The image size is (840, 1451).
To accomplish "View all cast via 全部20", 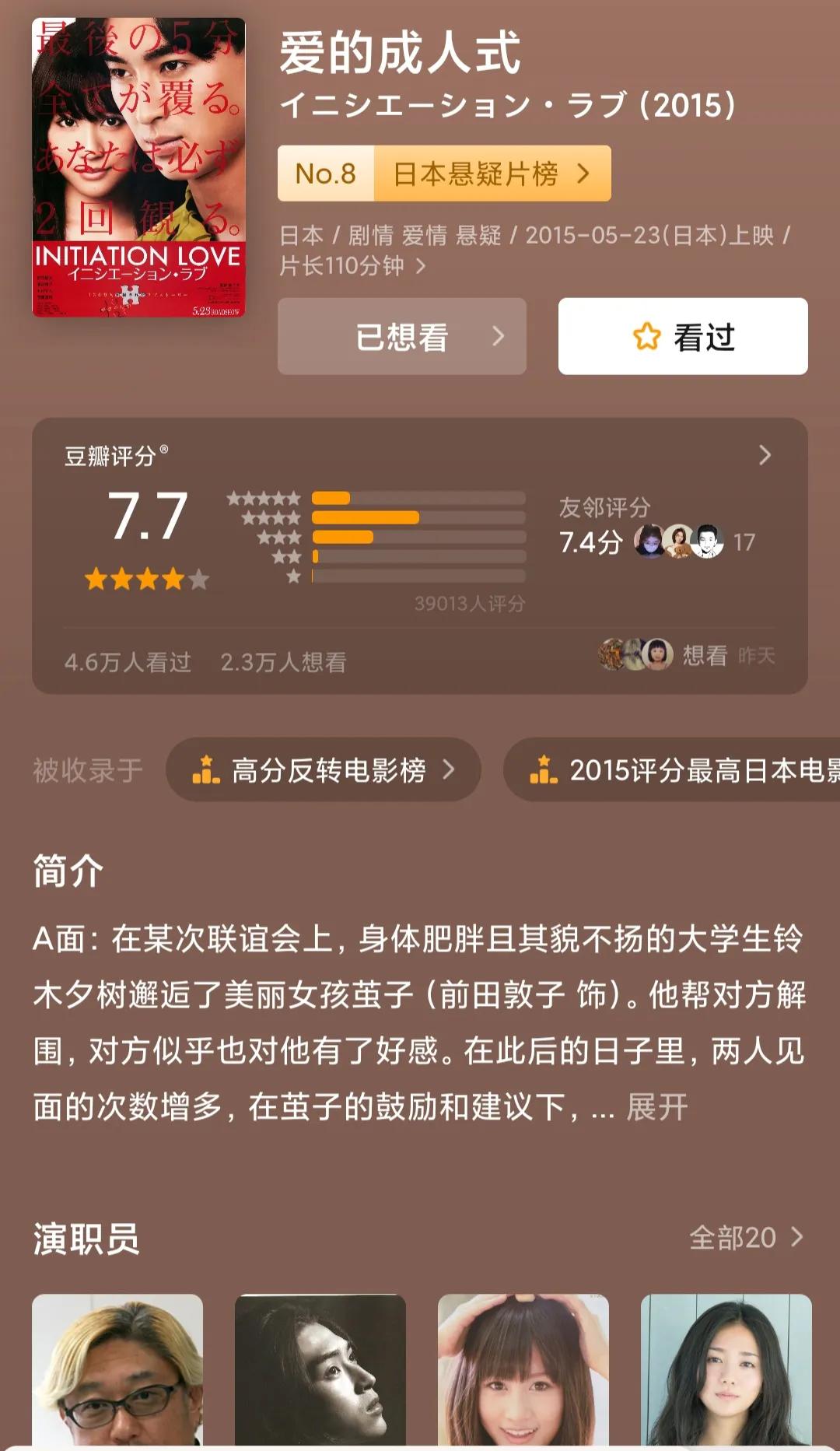I will [x=745, y=1238].
